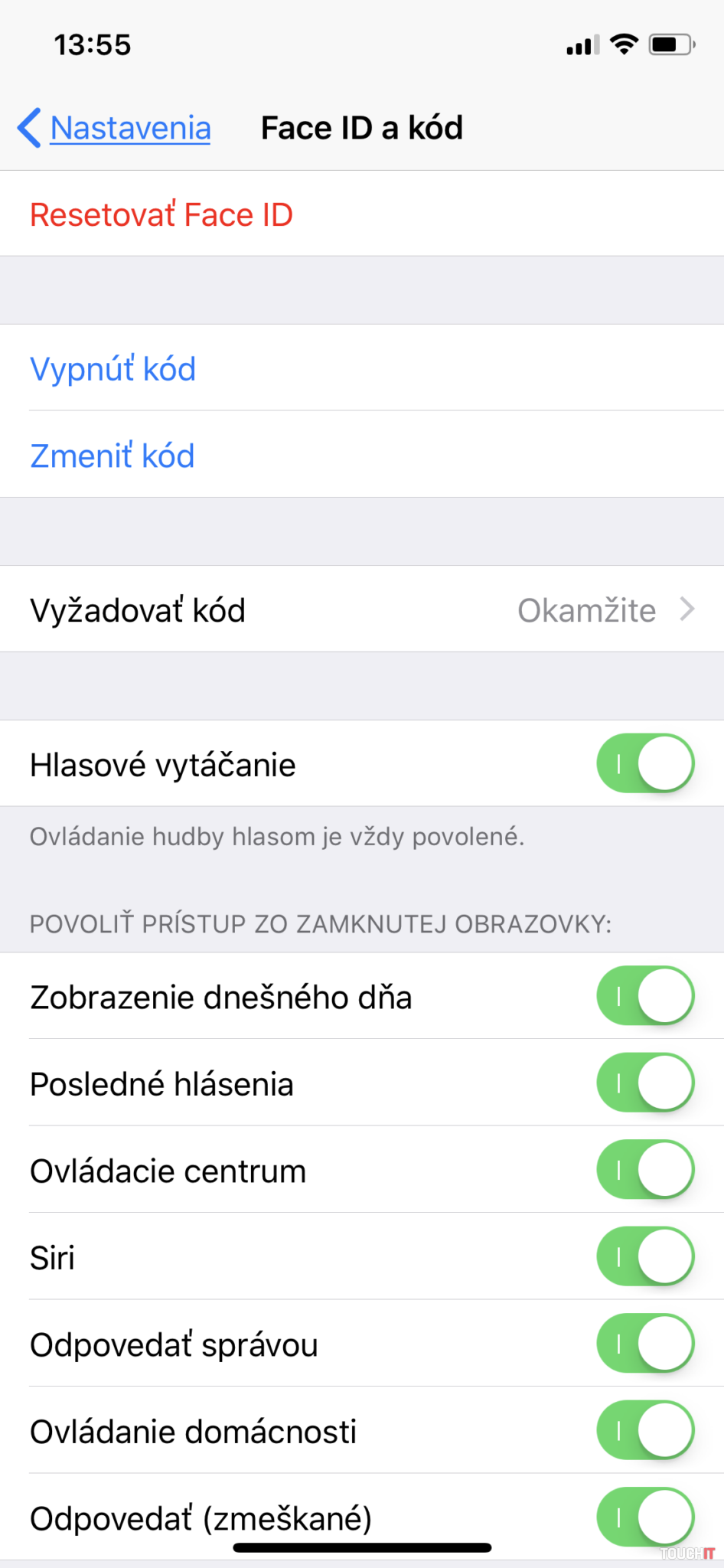
Task: Tap Resetovať Face ID
Action: click(x=161, y=215)
